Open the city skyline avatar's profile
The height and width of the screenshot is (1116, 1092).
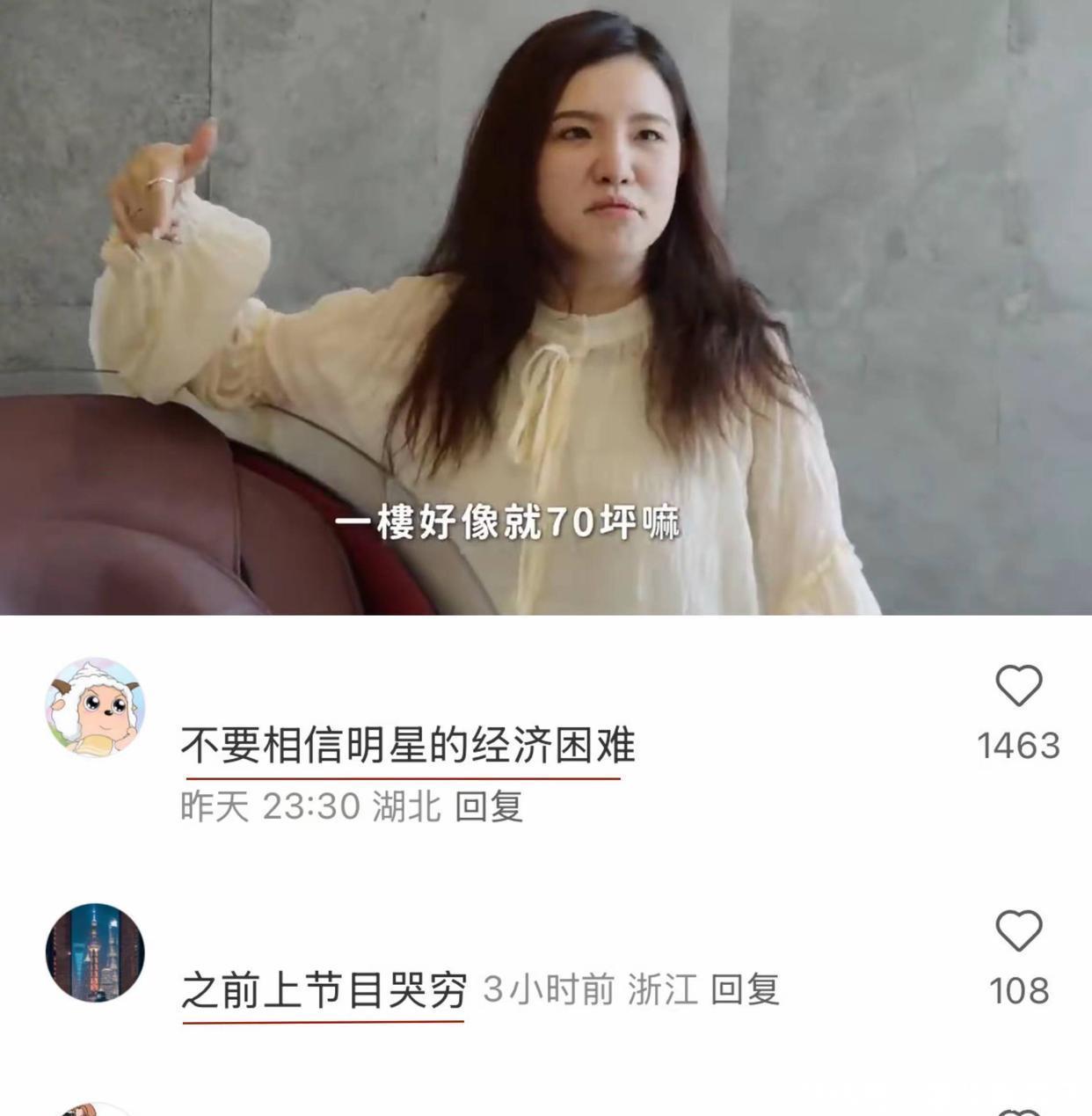tap(95, 952)
